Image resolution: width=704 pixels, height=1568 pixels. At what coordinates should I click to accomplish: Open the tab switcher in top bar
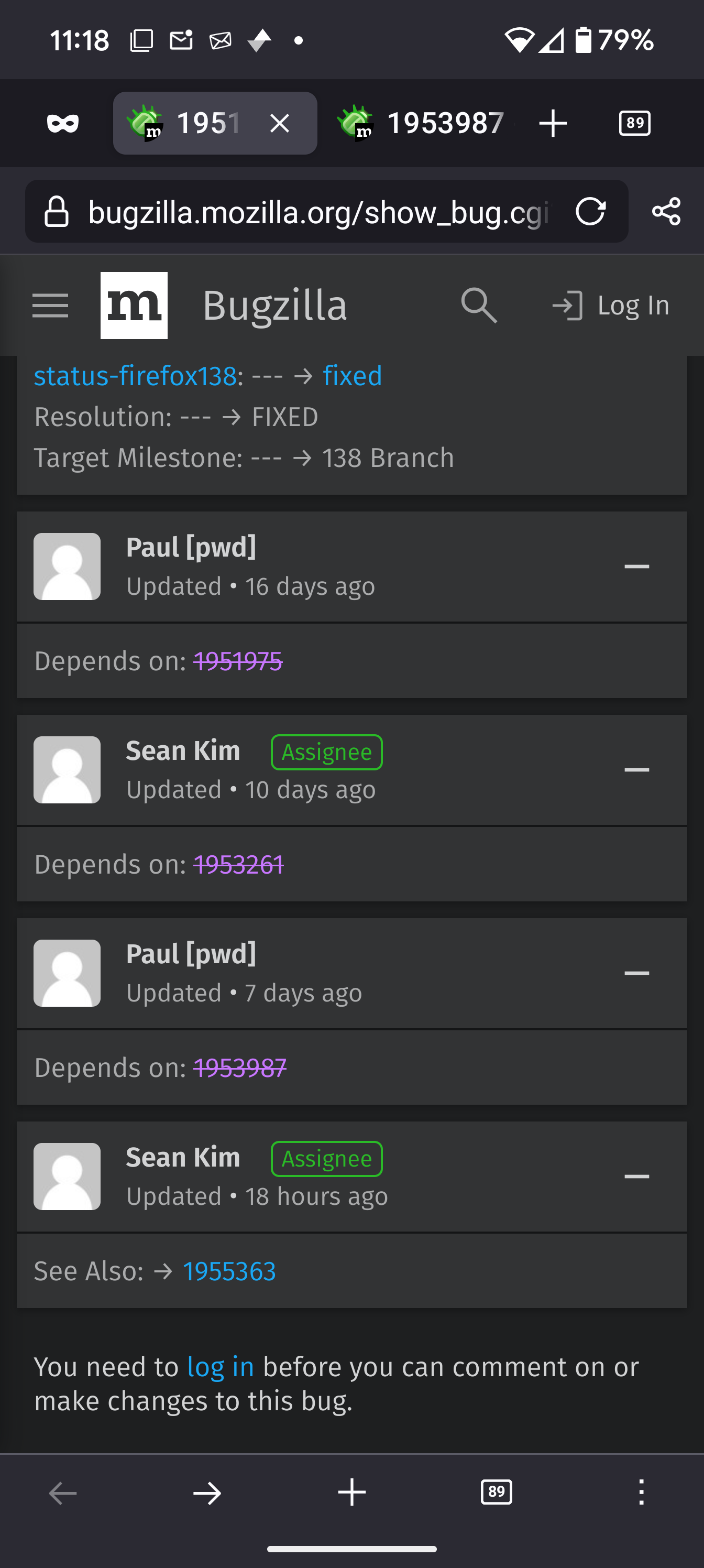[634, 124]
